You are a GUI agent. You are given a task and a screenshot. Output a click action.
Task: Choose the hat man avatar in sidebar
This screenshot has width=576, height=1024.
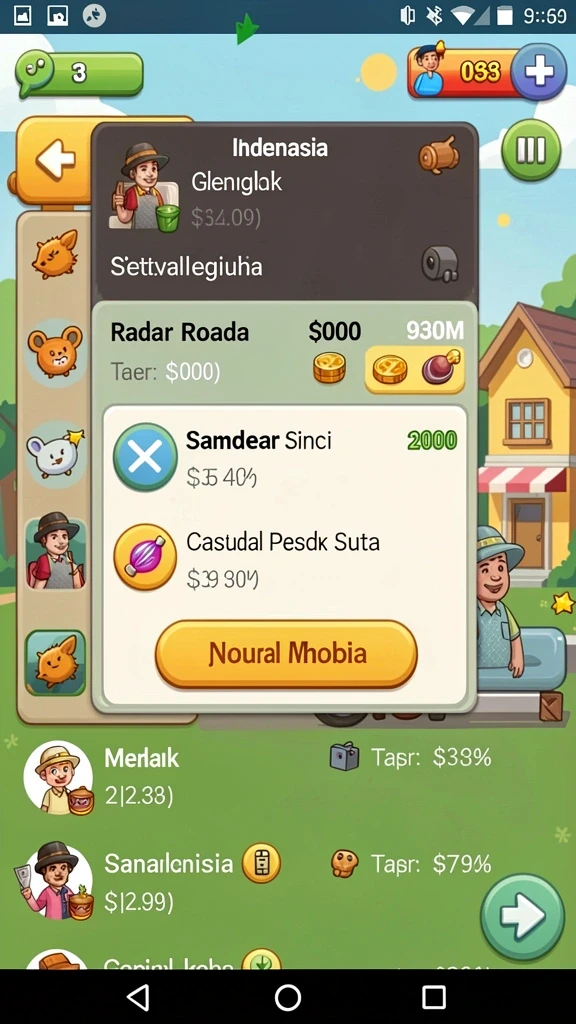tap(56, 552)
